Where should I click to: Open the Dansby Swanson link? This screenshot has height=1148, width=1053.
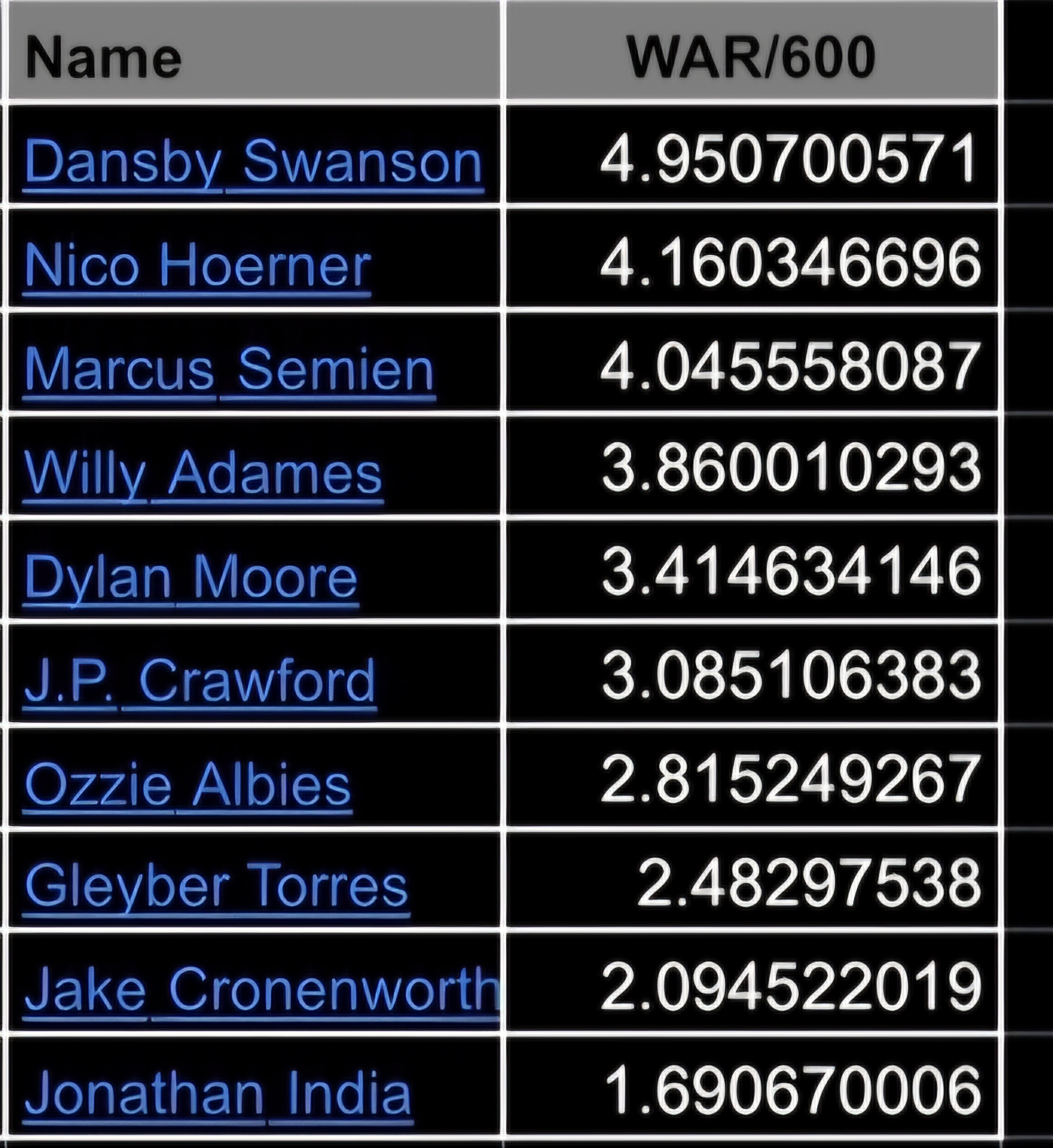coord(253,162)
